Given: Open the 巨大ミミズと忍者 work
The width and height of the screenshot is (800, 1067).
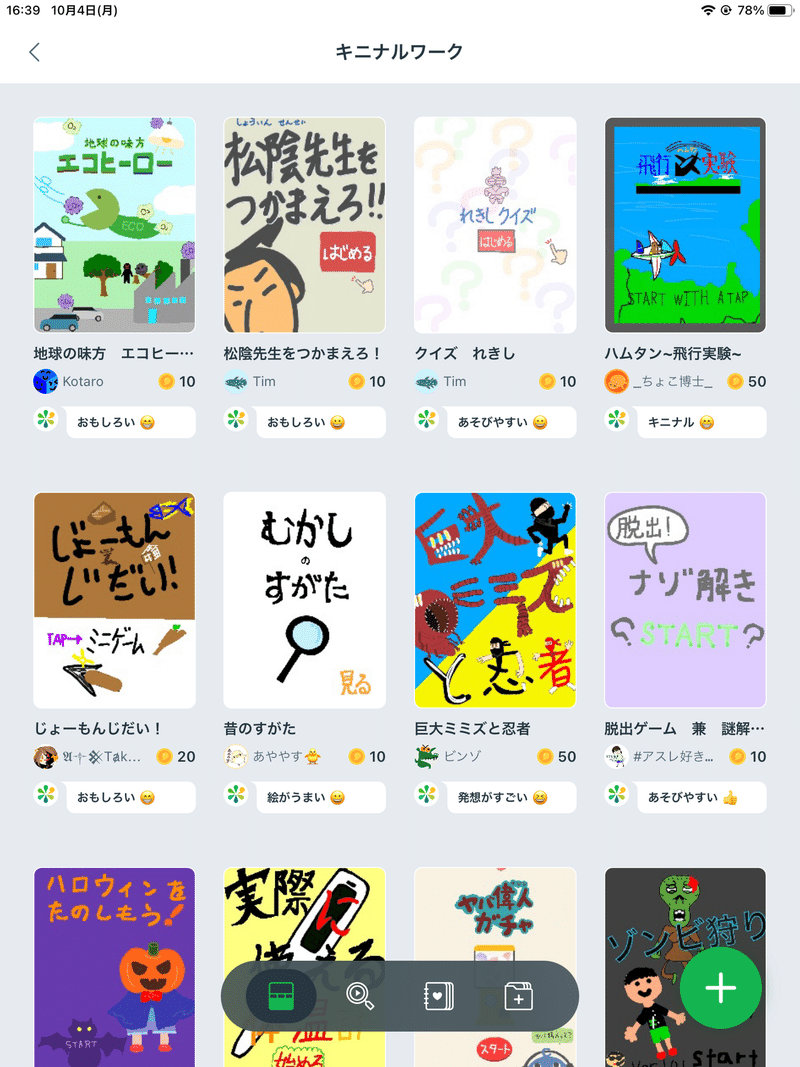Looking at the screenshot, I should pyautogui.click(x=495, y=600).
